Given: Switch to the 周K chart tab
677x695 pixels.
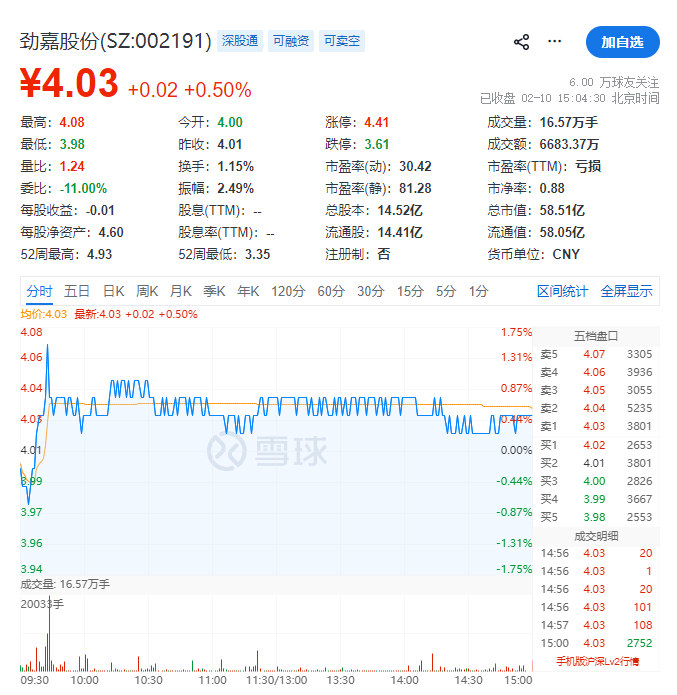Looking at the screenshot, I should coord(147,291).
